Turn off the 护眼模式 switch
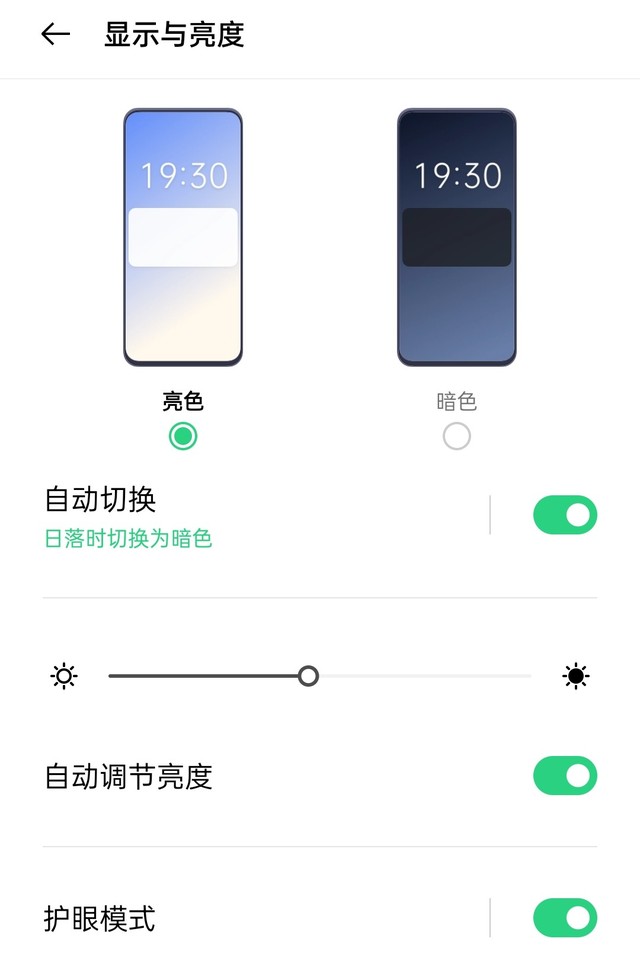640x977 pixels. click(564, 918)
